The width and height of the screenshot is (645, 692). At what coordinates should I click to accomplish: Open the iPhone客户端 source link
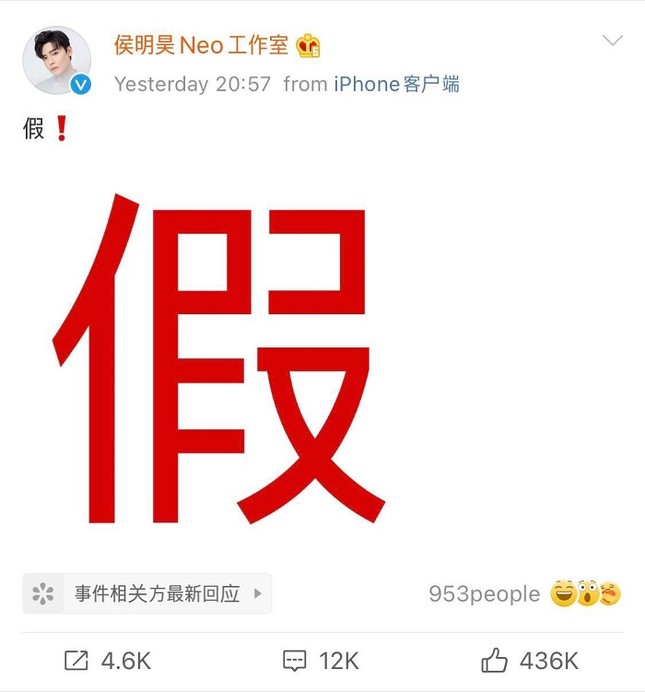click(x=396, y=84)
